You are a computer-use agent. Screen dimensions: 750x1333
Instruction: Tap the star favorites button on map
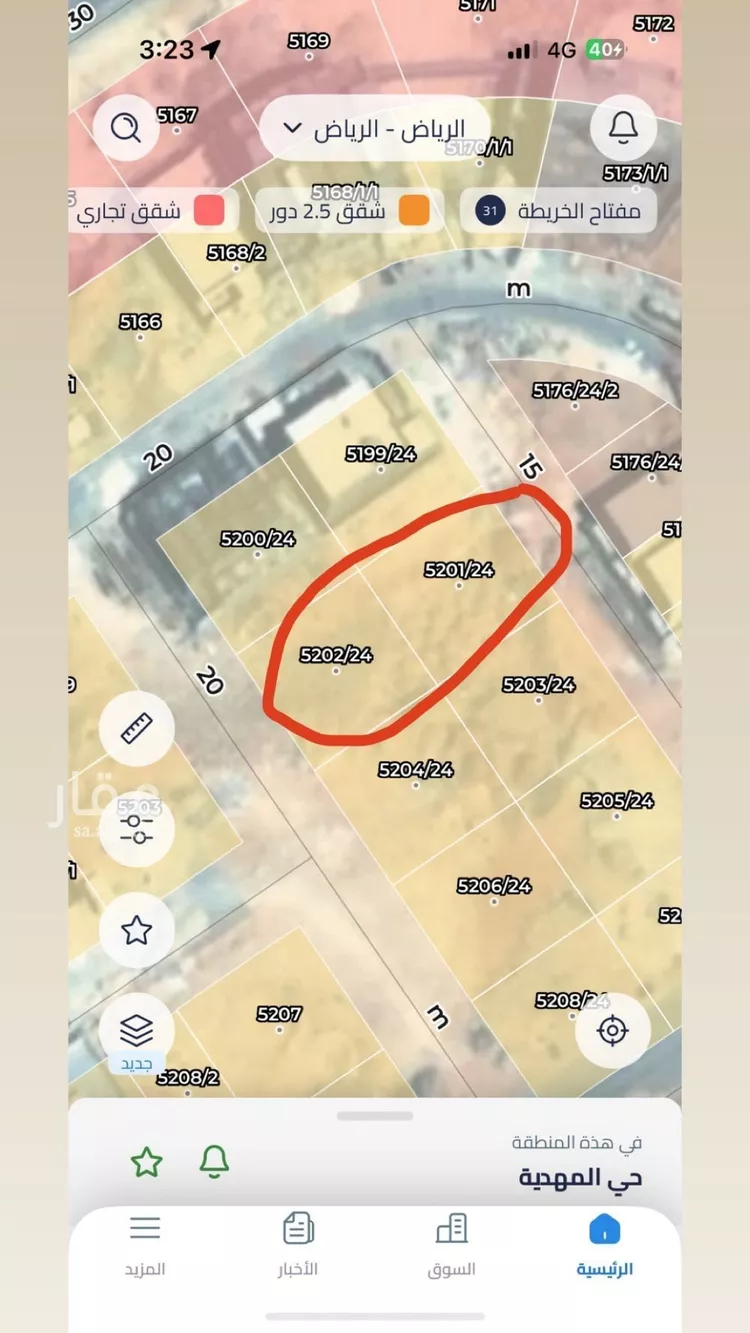coord(137,930)
